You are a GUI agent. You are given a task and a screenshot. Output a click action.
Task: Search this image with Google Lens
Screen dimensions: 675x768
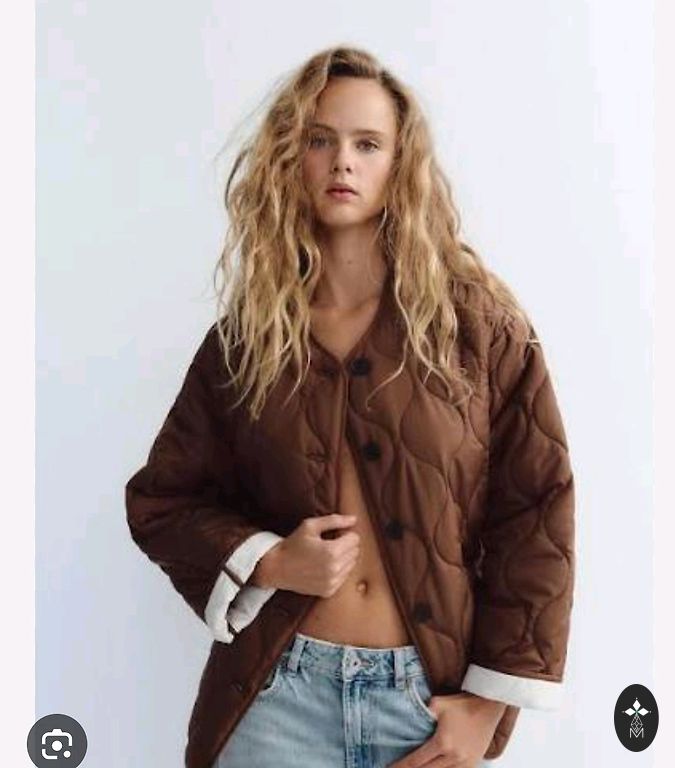point(57,743)
